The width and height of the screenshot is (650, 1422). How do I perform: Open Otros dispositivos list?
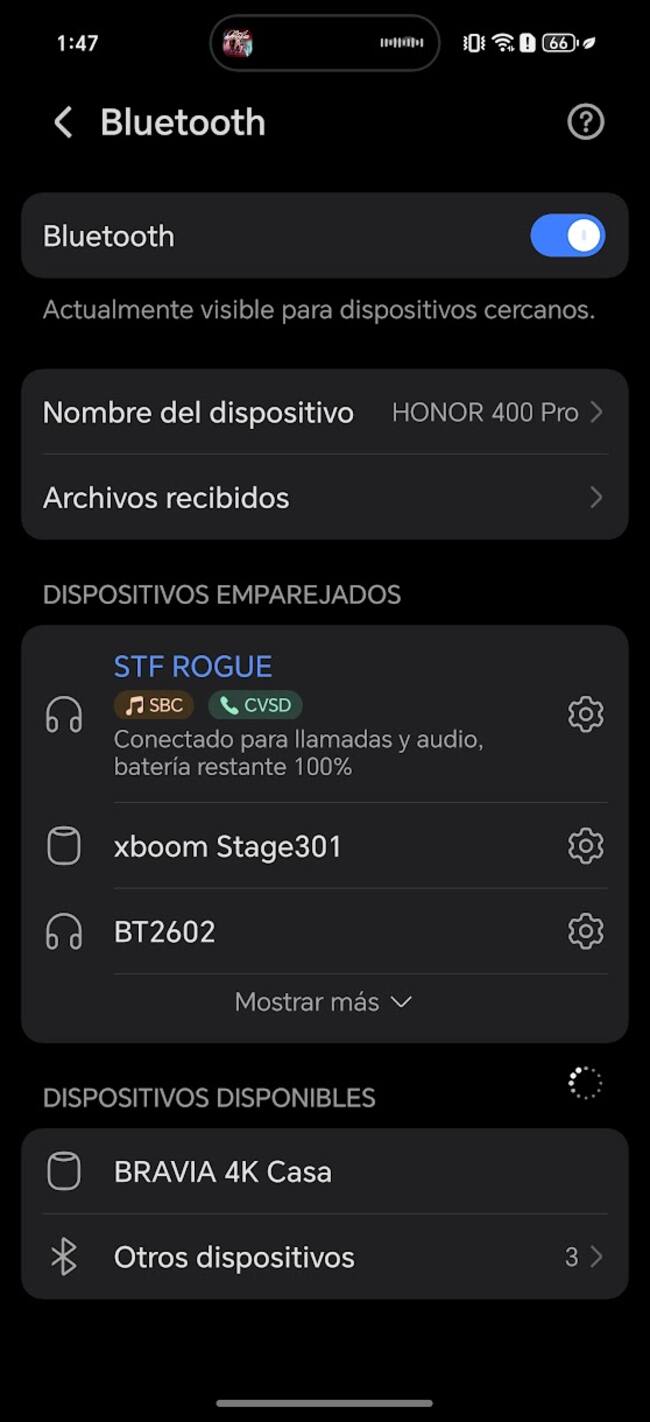point(324,1257)
